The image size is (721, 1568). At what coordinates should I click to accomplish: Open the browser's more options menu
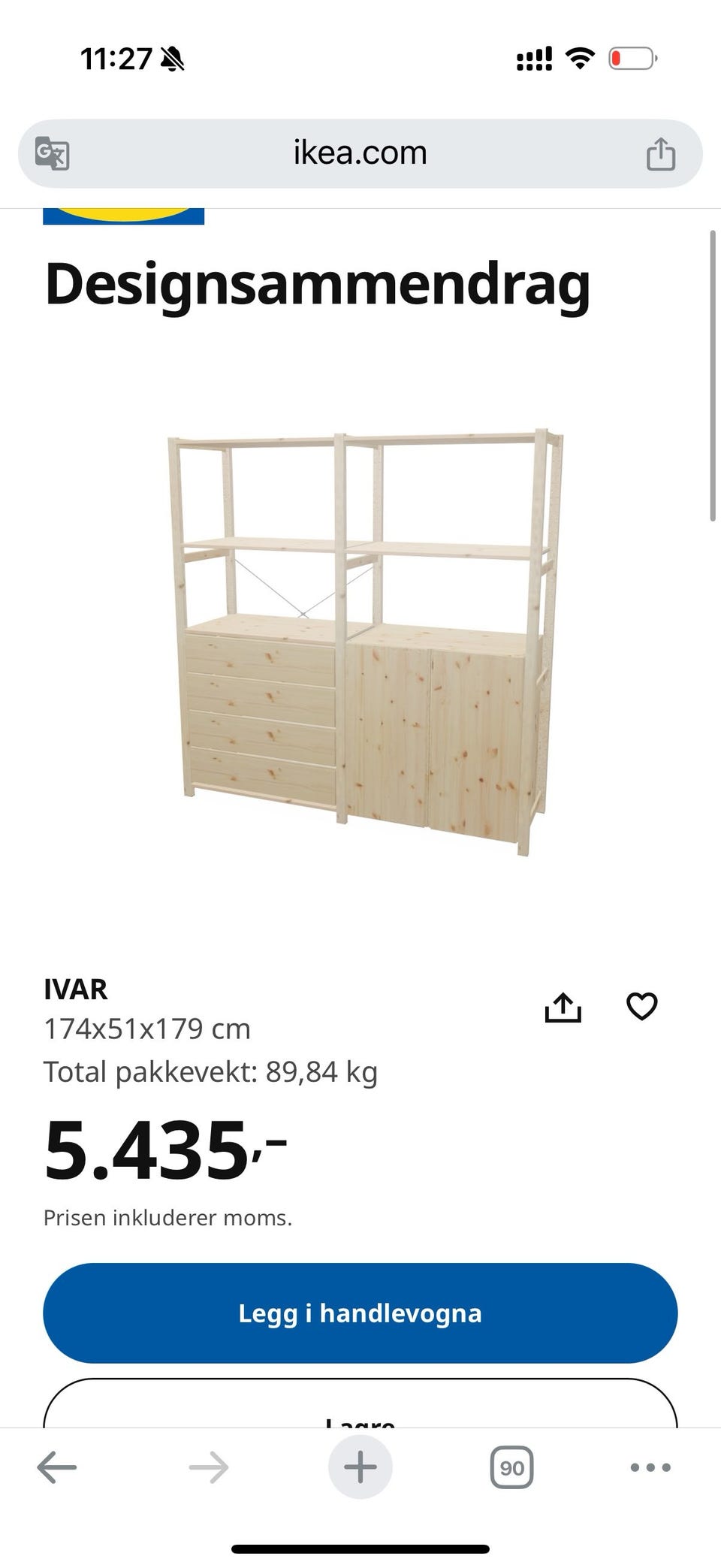point(650,1467)
